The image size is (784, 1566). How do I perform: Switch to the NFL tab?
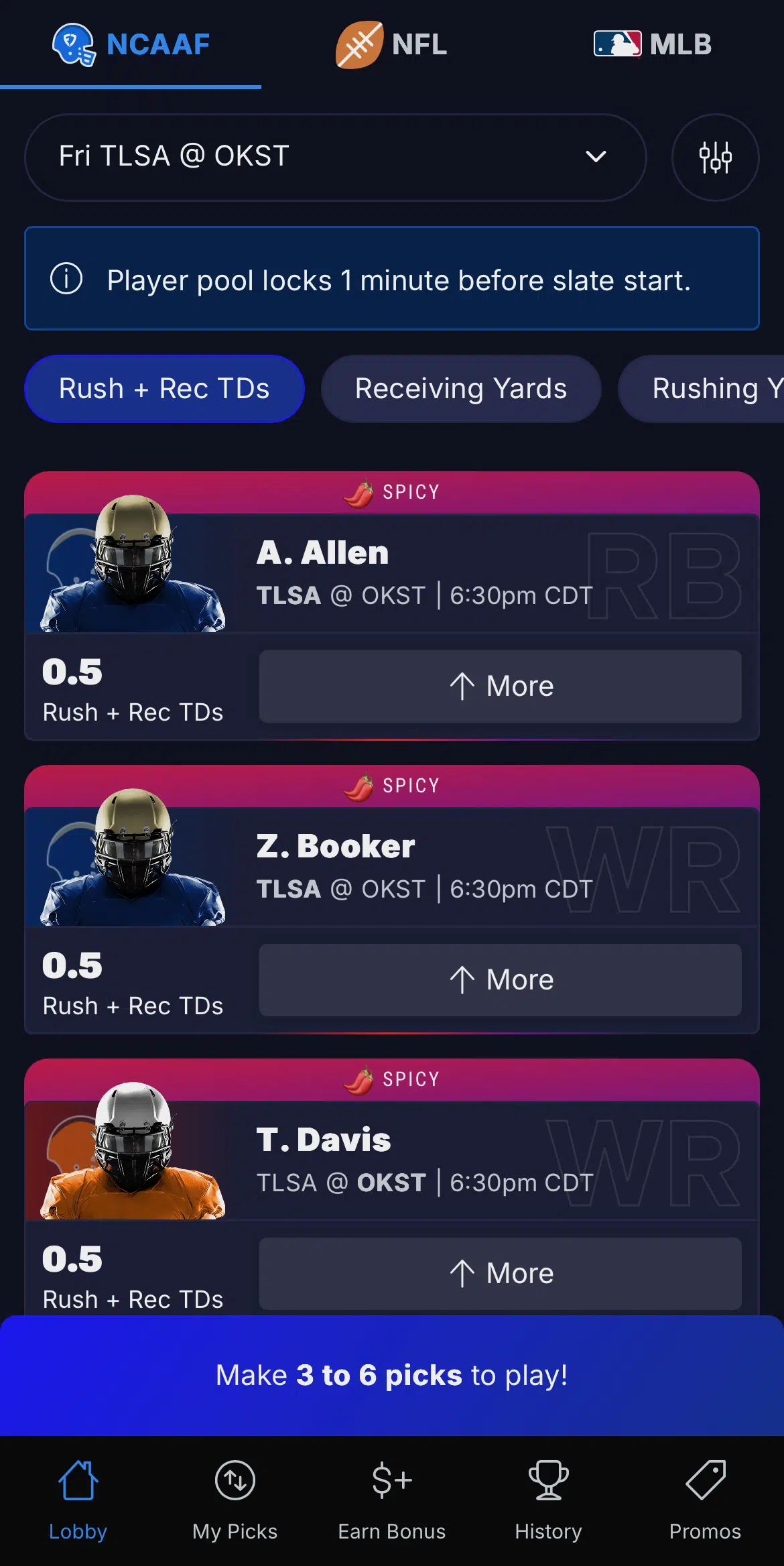391,44
